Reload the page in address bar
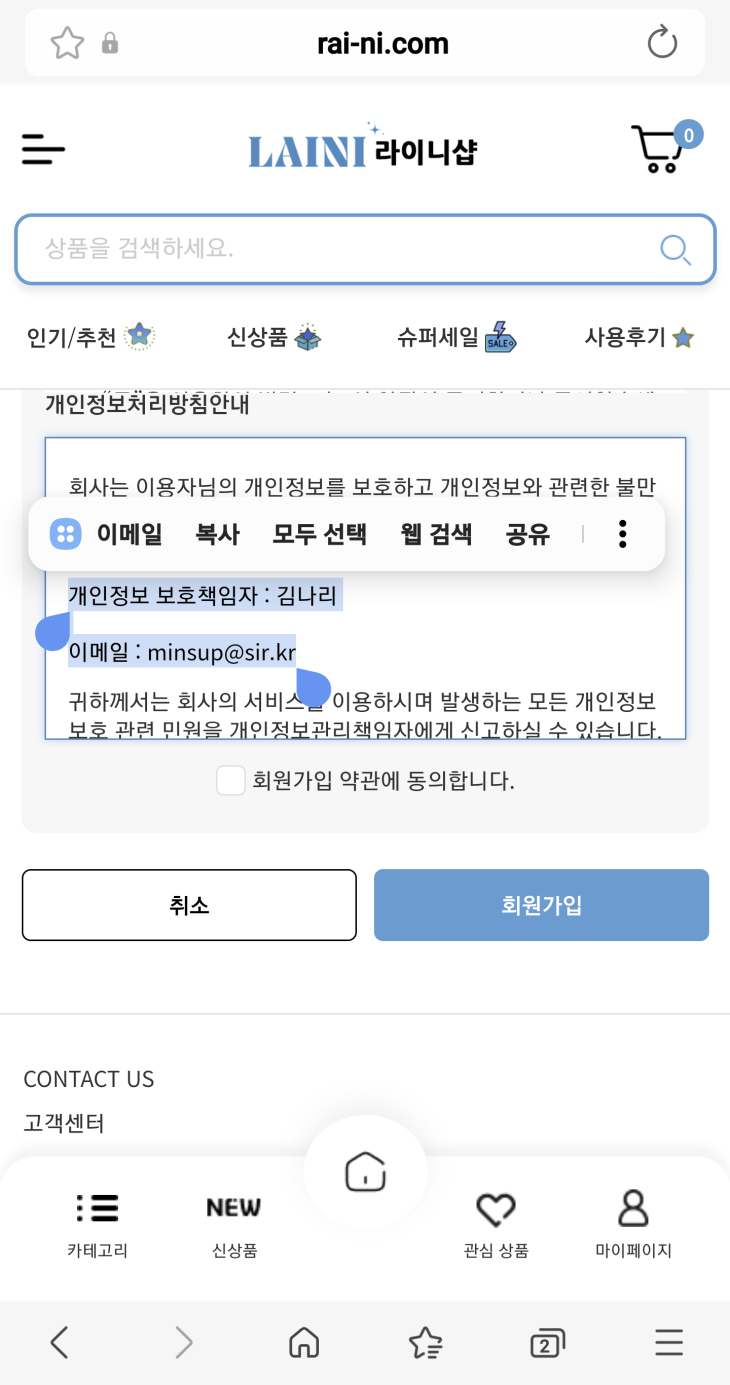The height and width of the screenshot is (1385, 730). coord(662,43)
